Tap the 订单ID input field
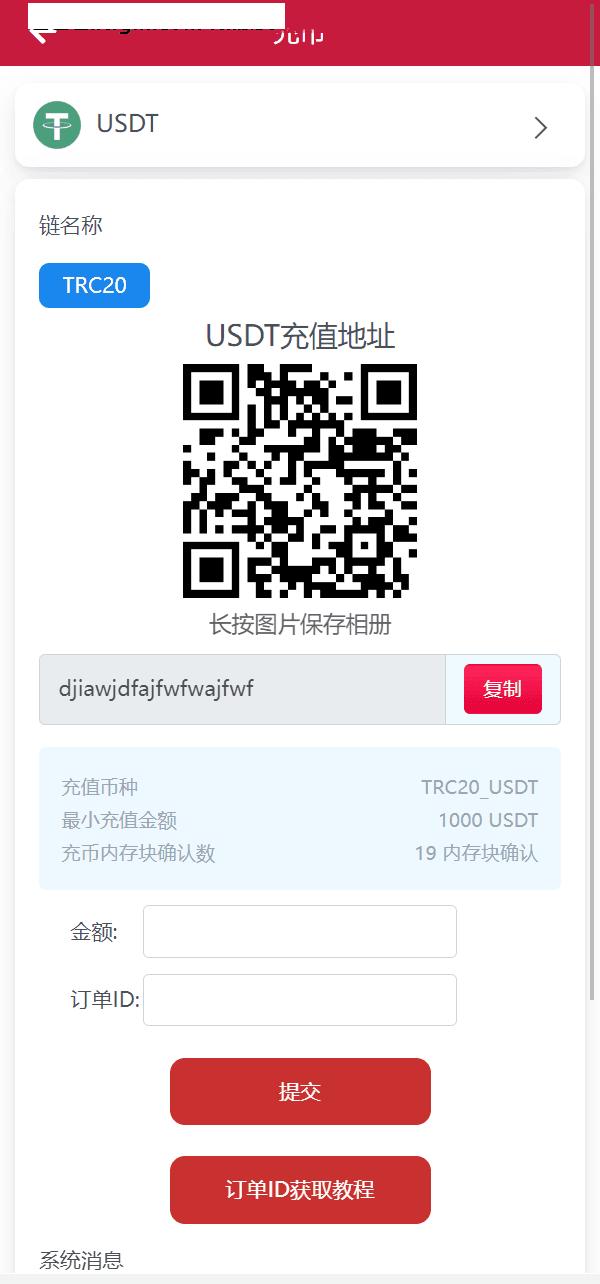Image resolution: width=600 pixels, height=1284 pixels. click(x=300, y=1000)
